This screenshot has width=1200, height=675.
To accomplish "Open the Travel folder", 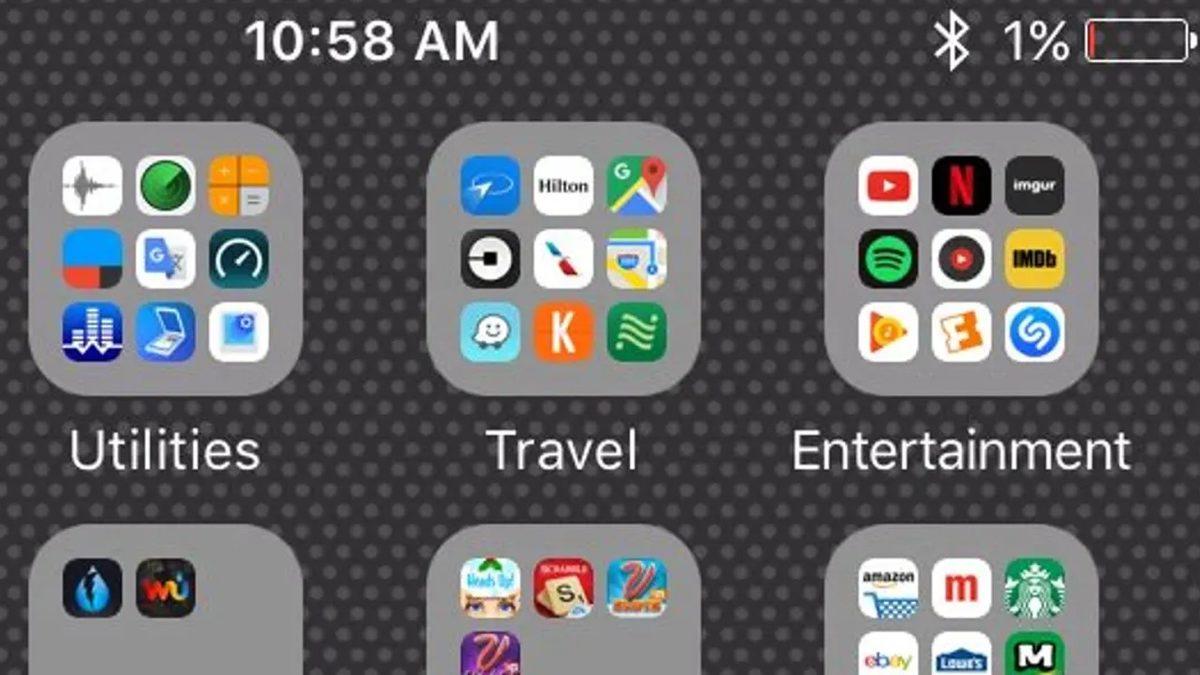I will 563,259.
